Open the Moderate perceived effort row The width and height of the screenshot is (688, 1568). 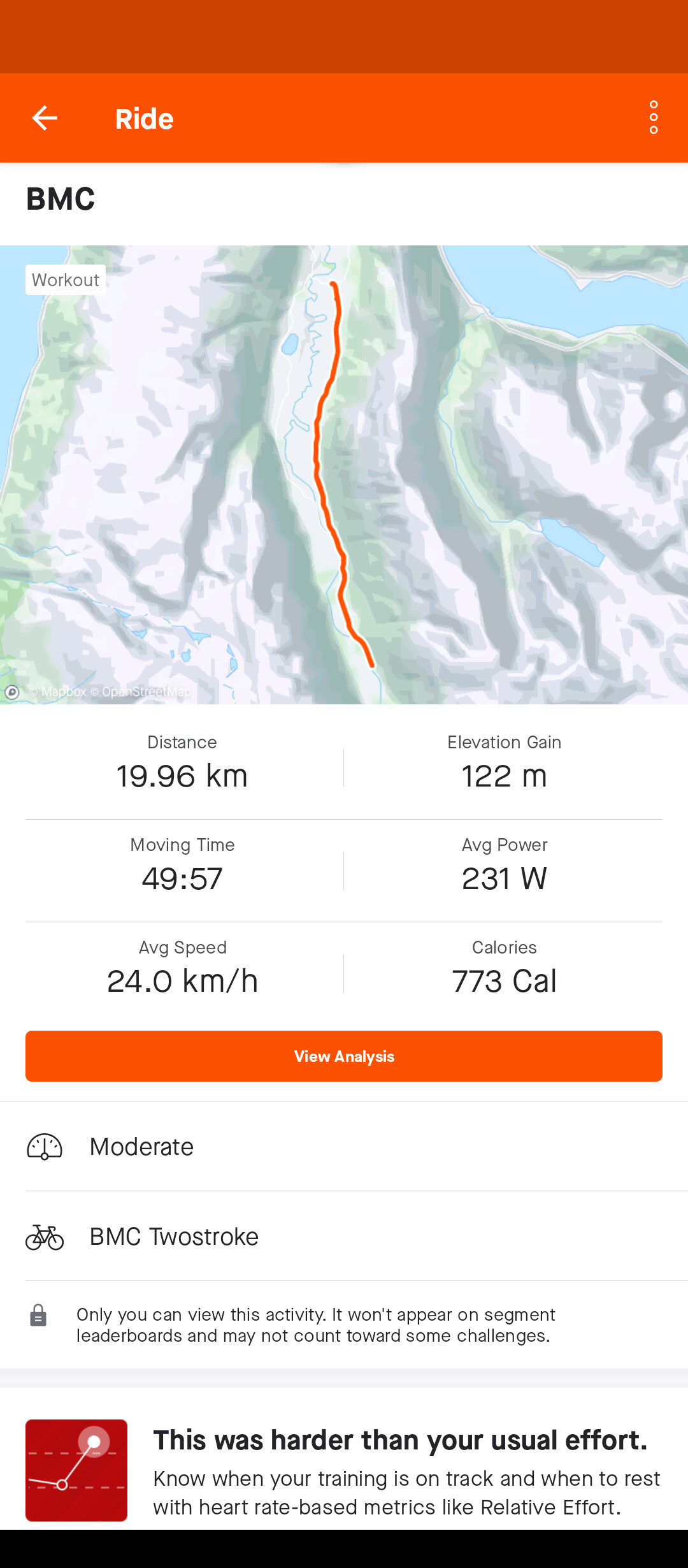point(344,1147)
